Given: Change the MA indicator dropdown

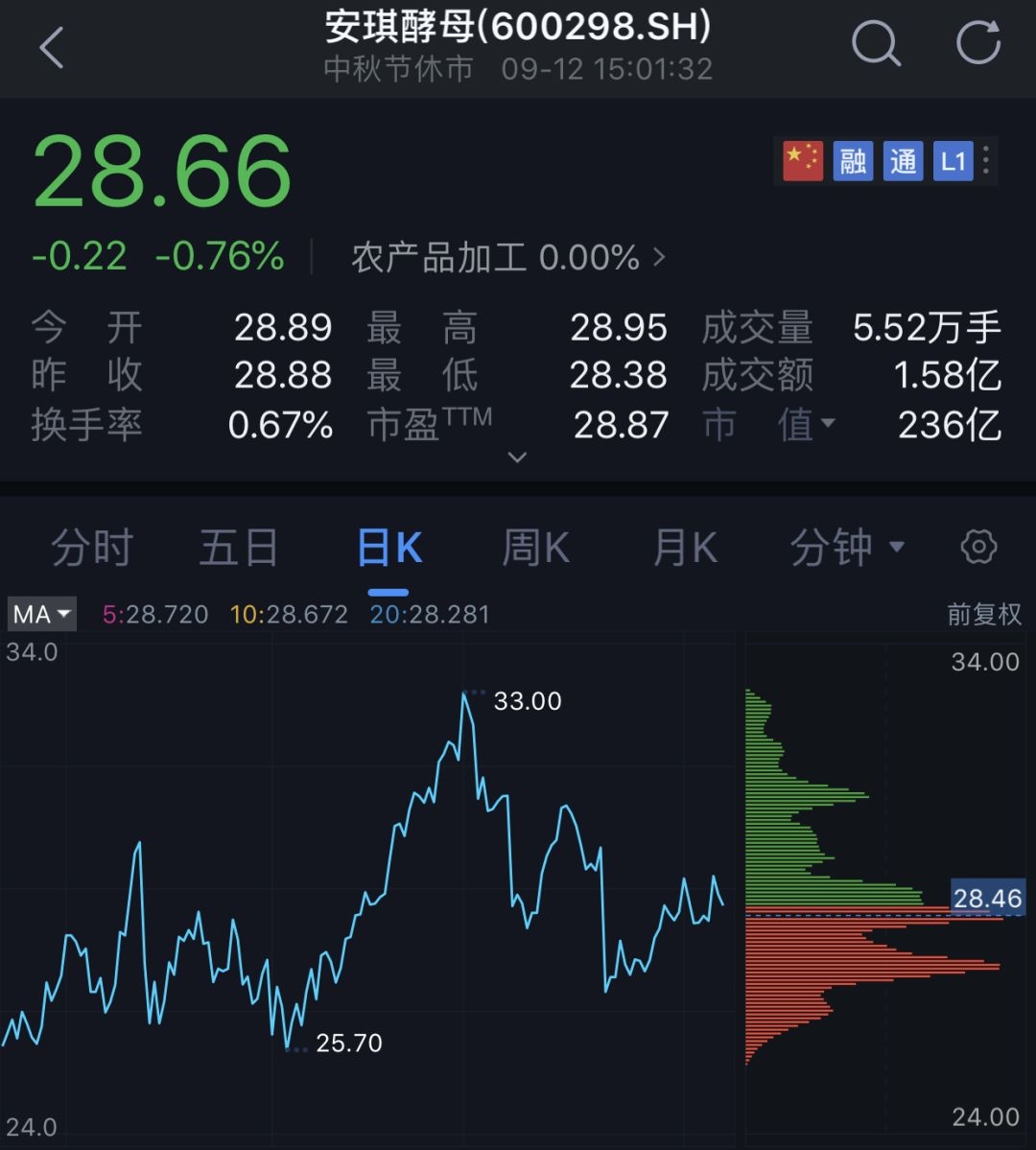Looking at the screenshot, I should 42,614.
